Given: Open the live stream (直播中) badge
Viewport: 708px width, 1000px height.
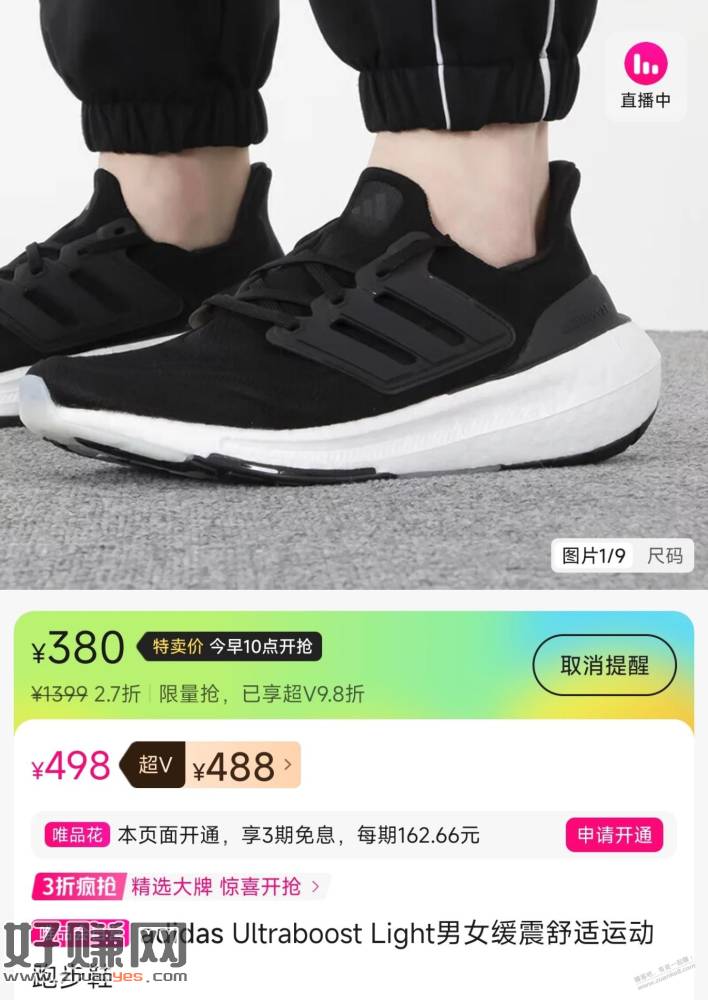Looking at the screenshot, I should click(x=645, y=75).
